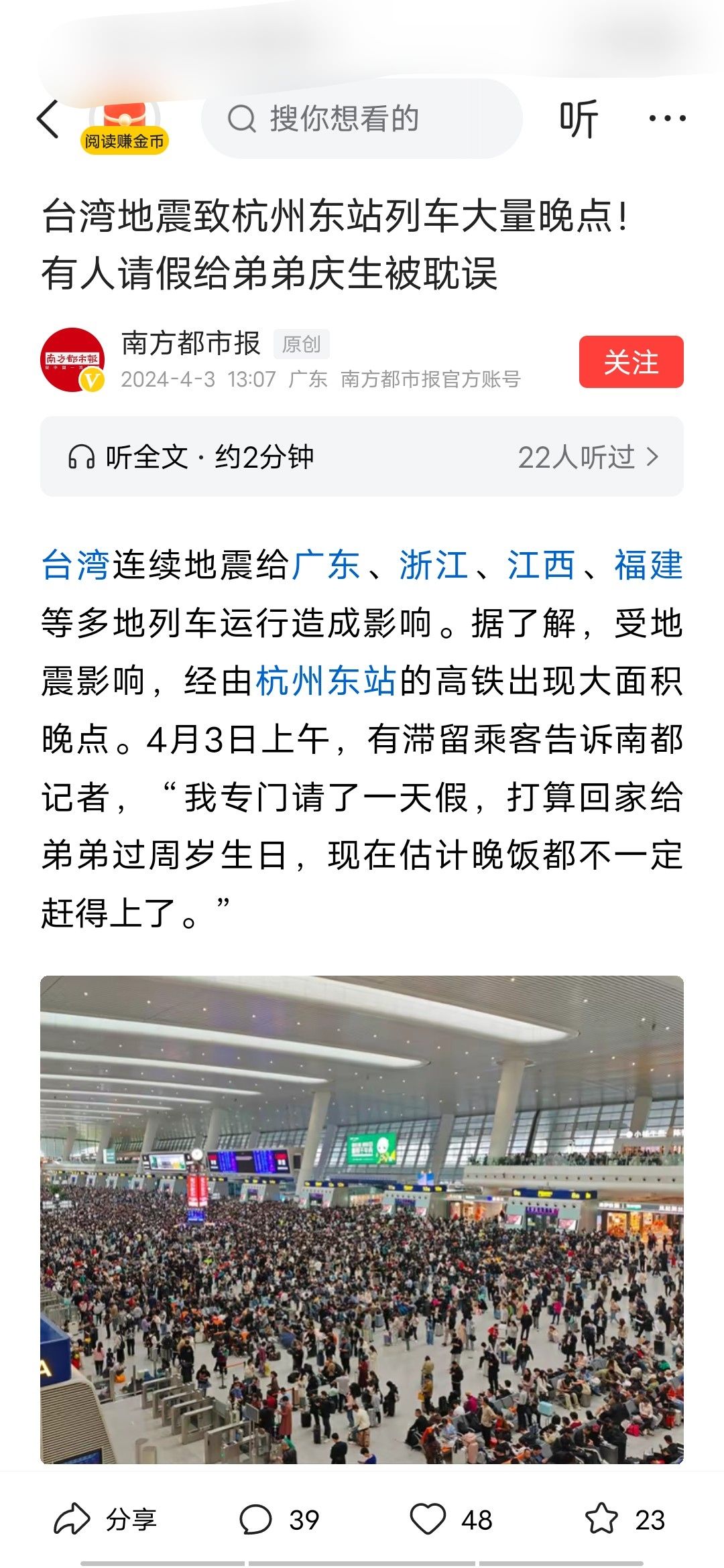Save the article with the star icon
This screenshot has width=724, height=1568.
625,1519
